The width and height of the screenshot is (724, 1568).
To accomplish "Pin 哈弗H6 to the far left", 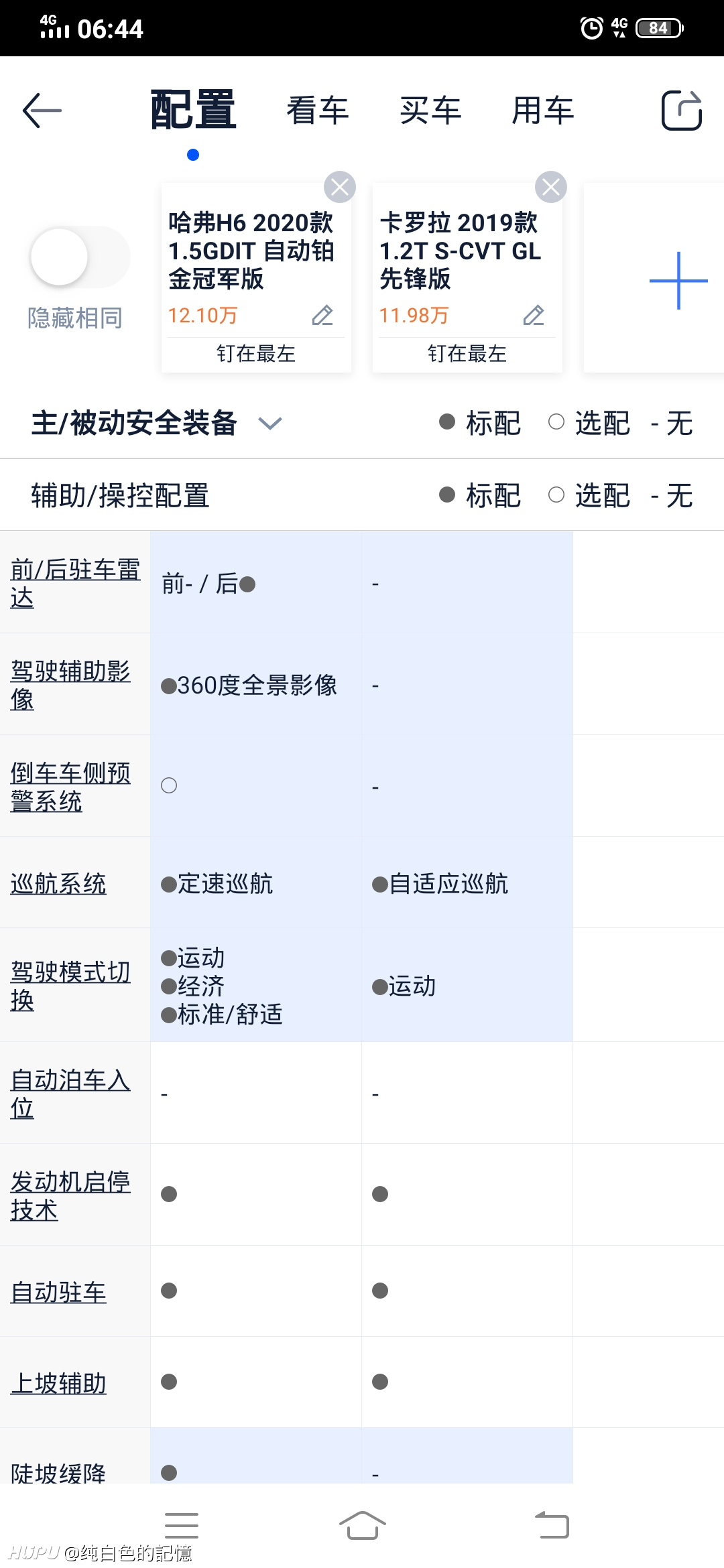I will pyautogui.click(x=256, y=353).
